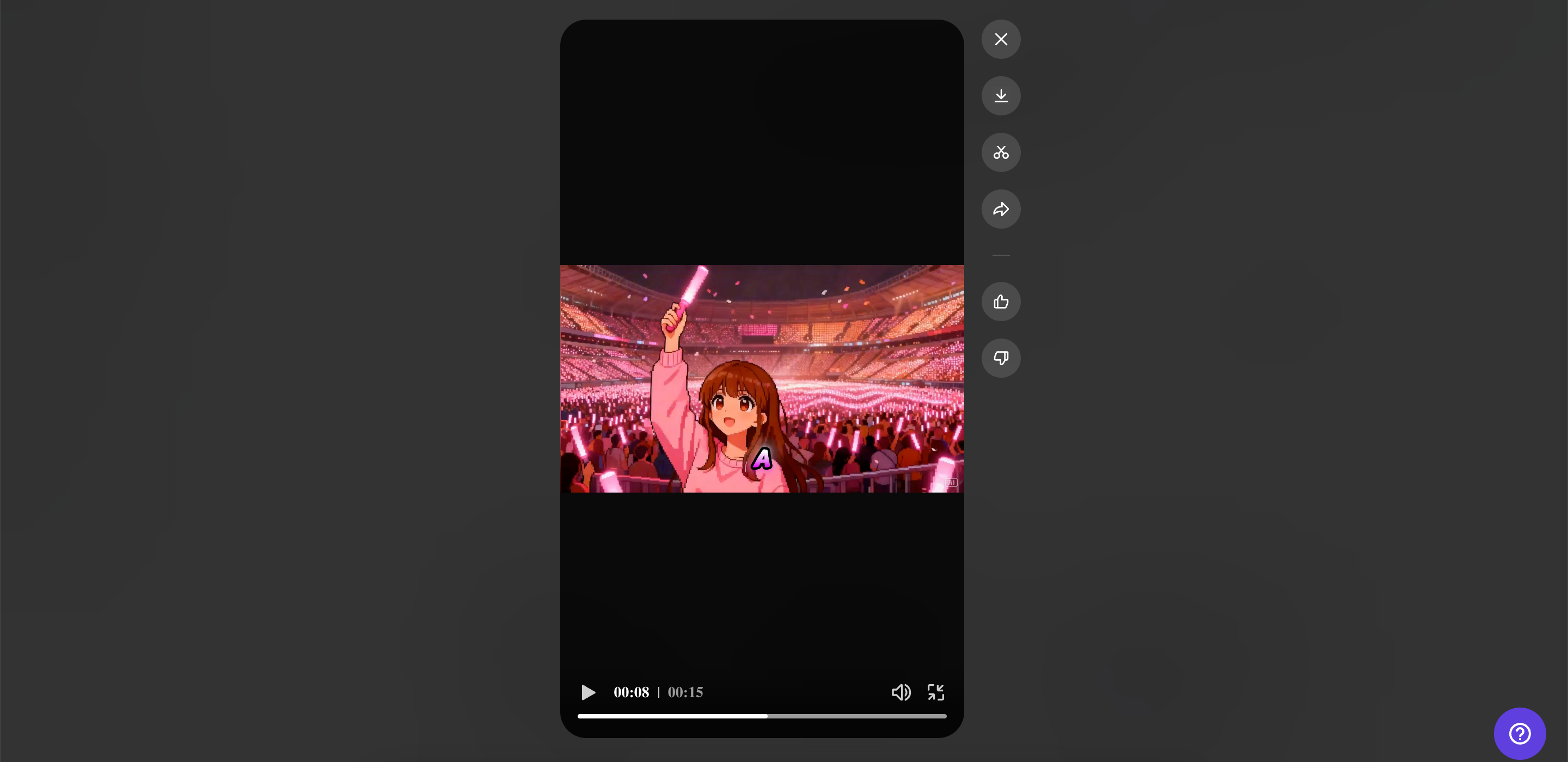Open the scissors trim tool
The width and height of the screenshot is (1568, 762).
click(1001, 153)
